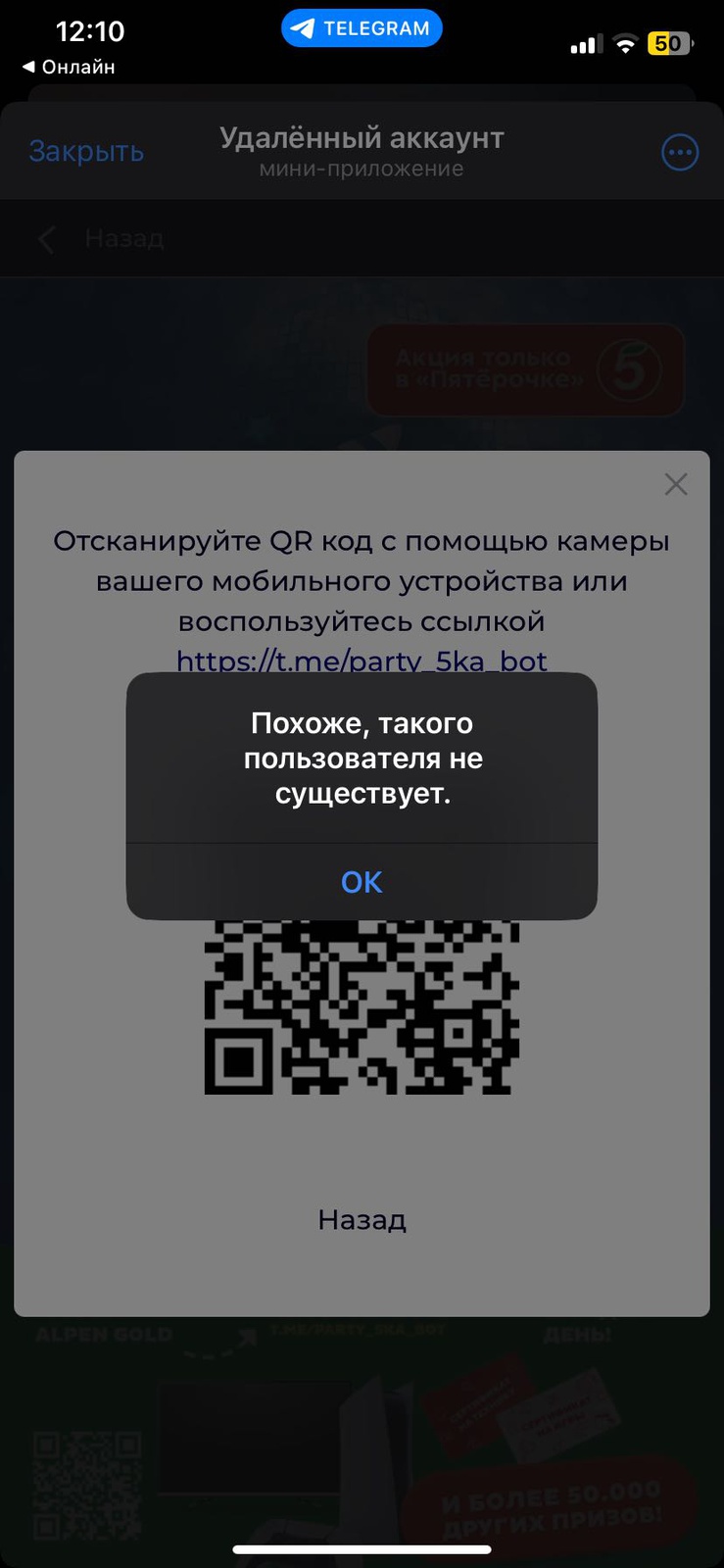The height and width of the screenshot is (1568, 724).
Task: Close the QR code popup with X
Action: pyautogui.click(x=676, y=484)
